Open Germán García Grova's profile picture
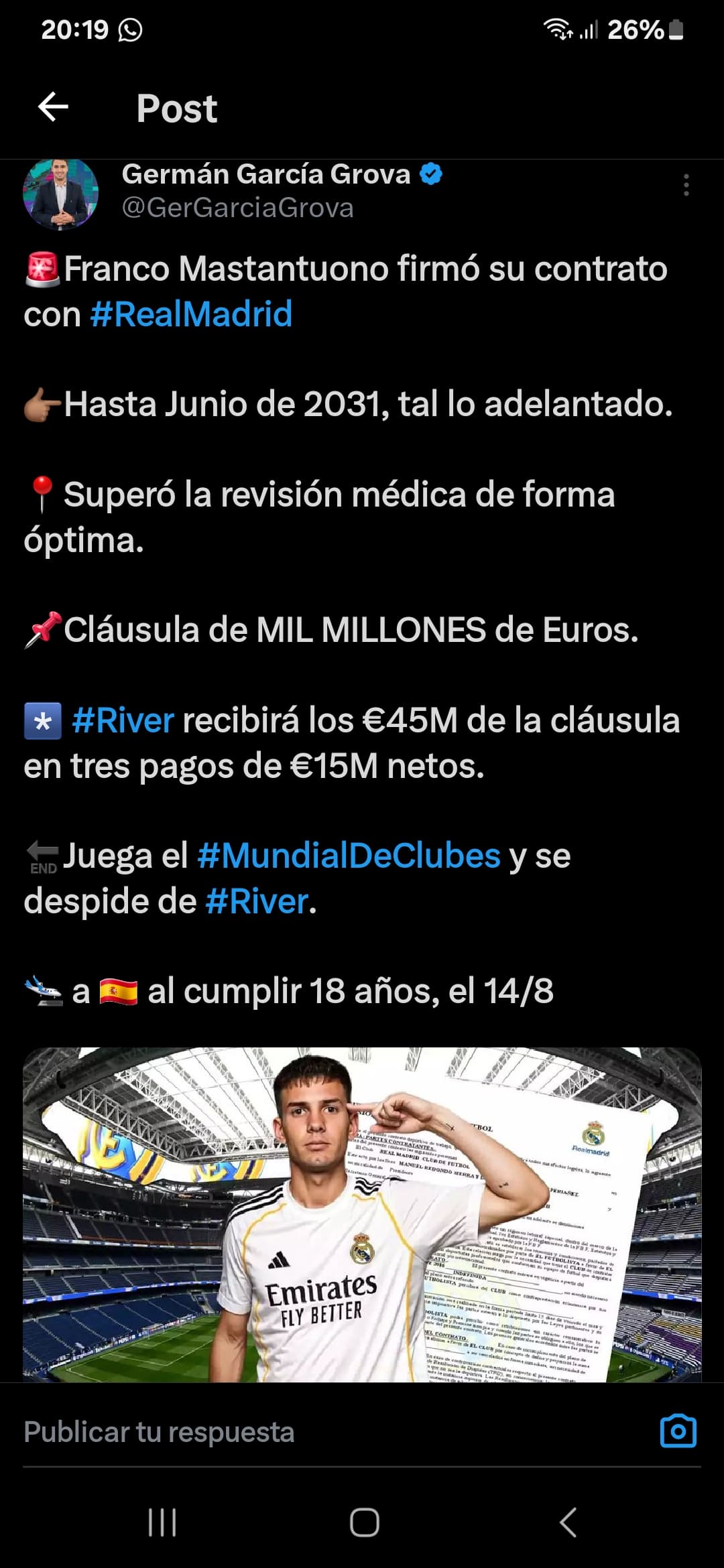 point(60,194)
